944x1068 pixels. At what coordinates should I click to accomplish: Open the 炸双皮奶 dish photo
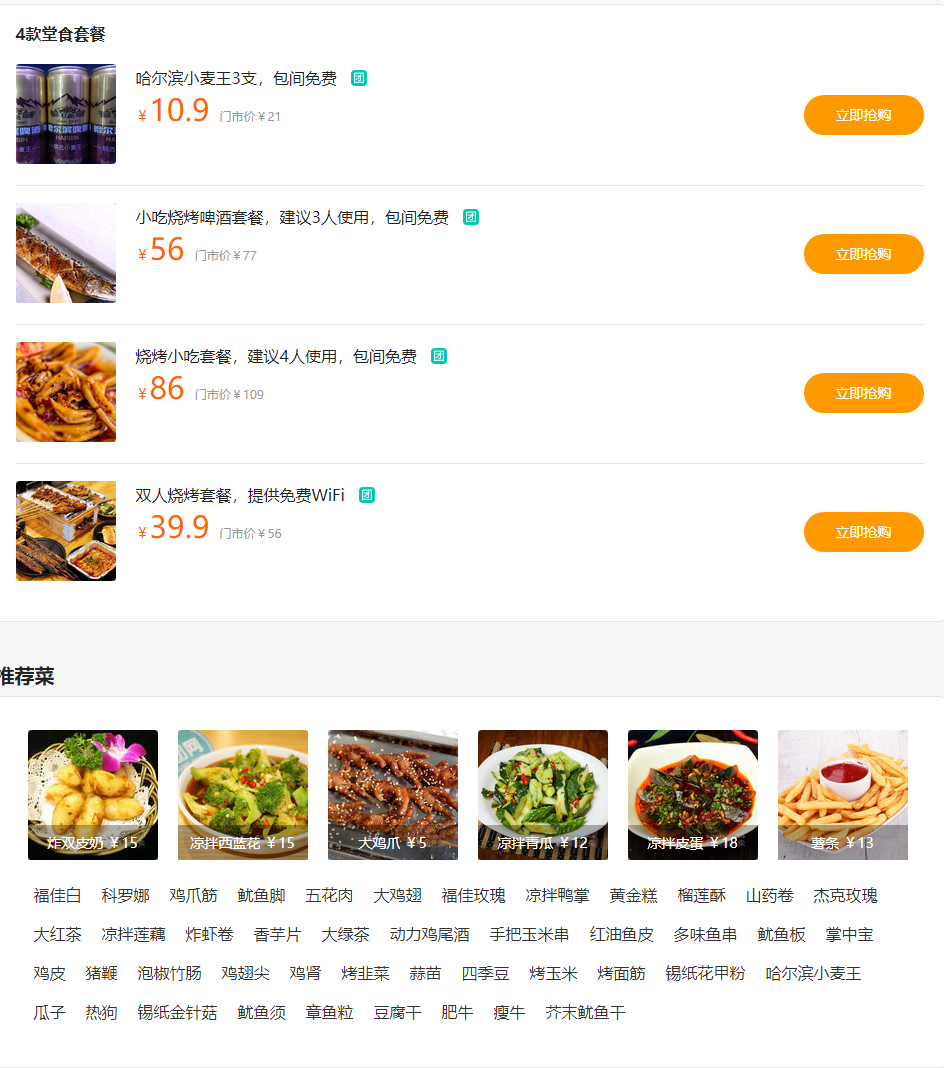click(x=93, y=794)
